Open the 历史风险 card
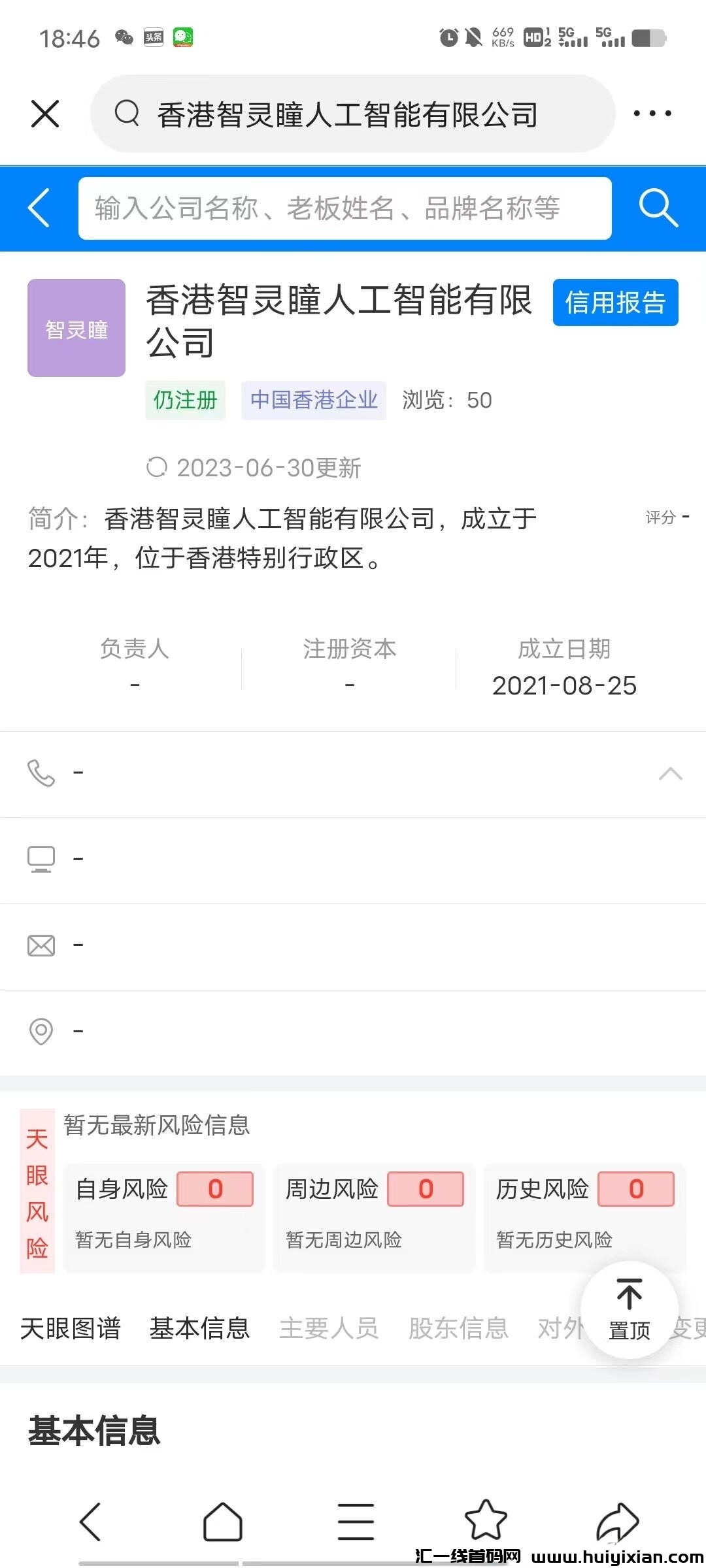The height and width of the screenshot is (1568, 706). [x=584, y=1217]
